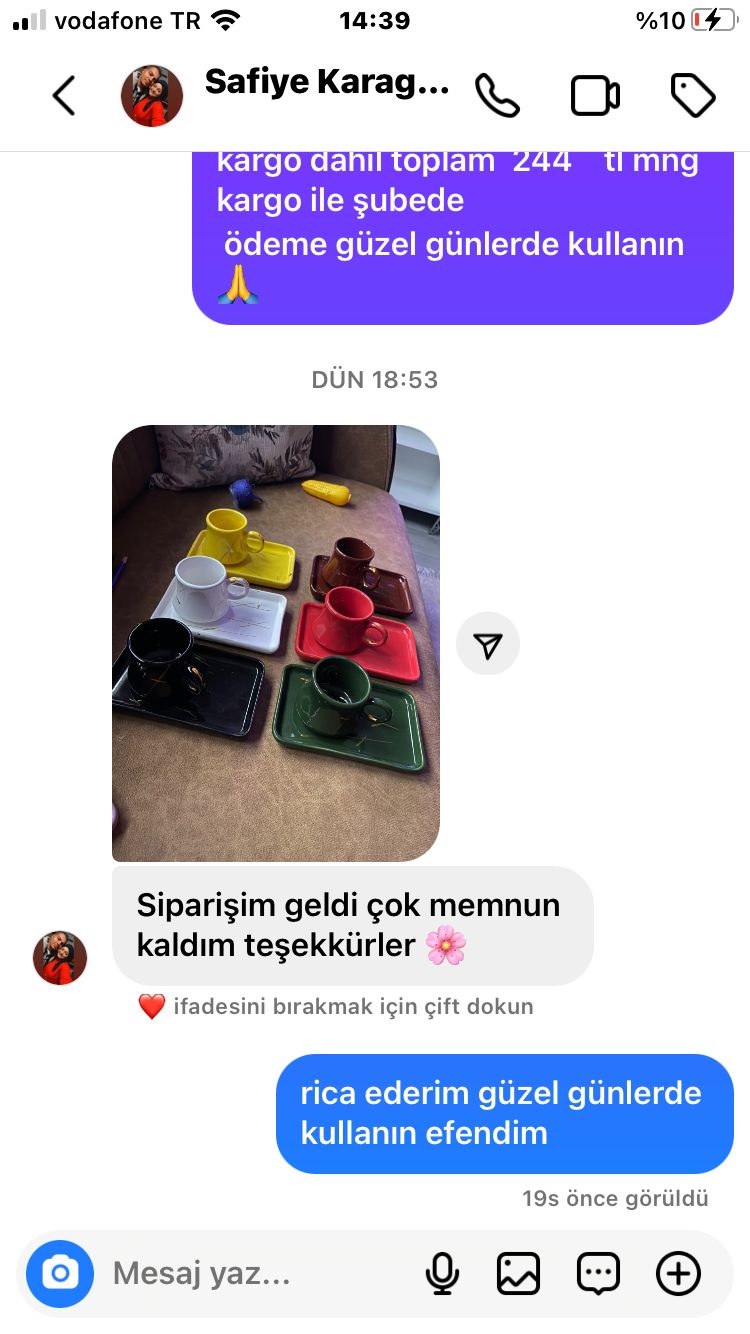Open Safiye Karag... profile from header
Viewport: 750px width, 1334px height.
tap(326, 84)
